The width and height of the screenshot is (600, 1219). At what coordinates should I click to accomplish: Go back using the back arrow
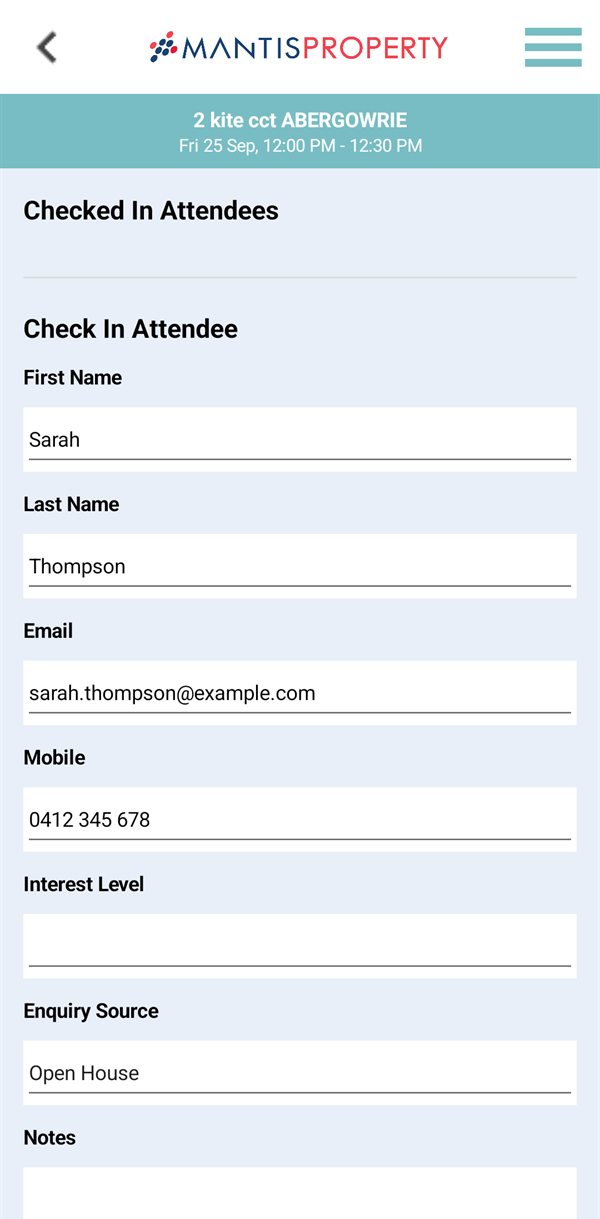coord(47,47)
